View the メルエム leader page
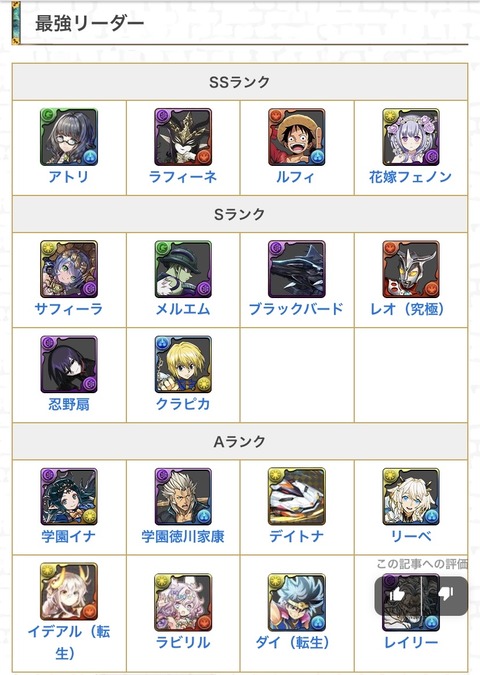Image resolution: width=480 pixels, height=675 pixels. coord(183,309)
